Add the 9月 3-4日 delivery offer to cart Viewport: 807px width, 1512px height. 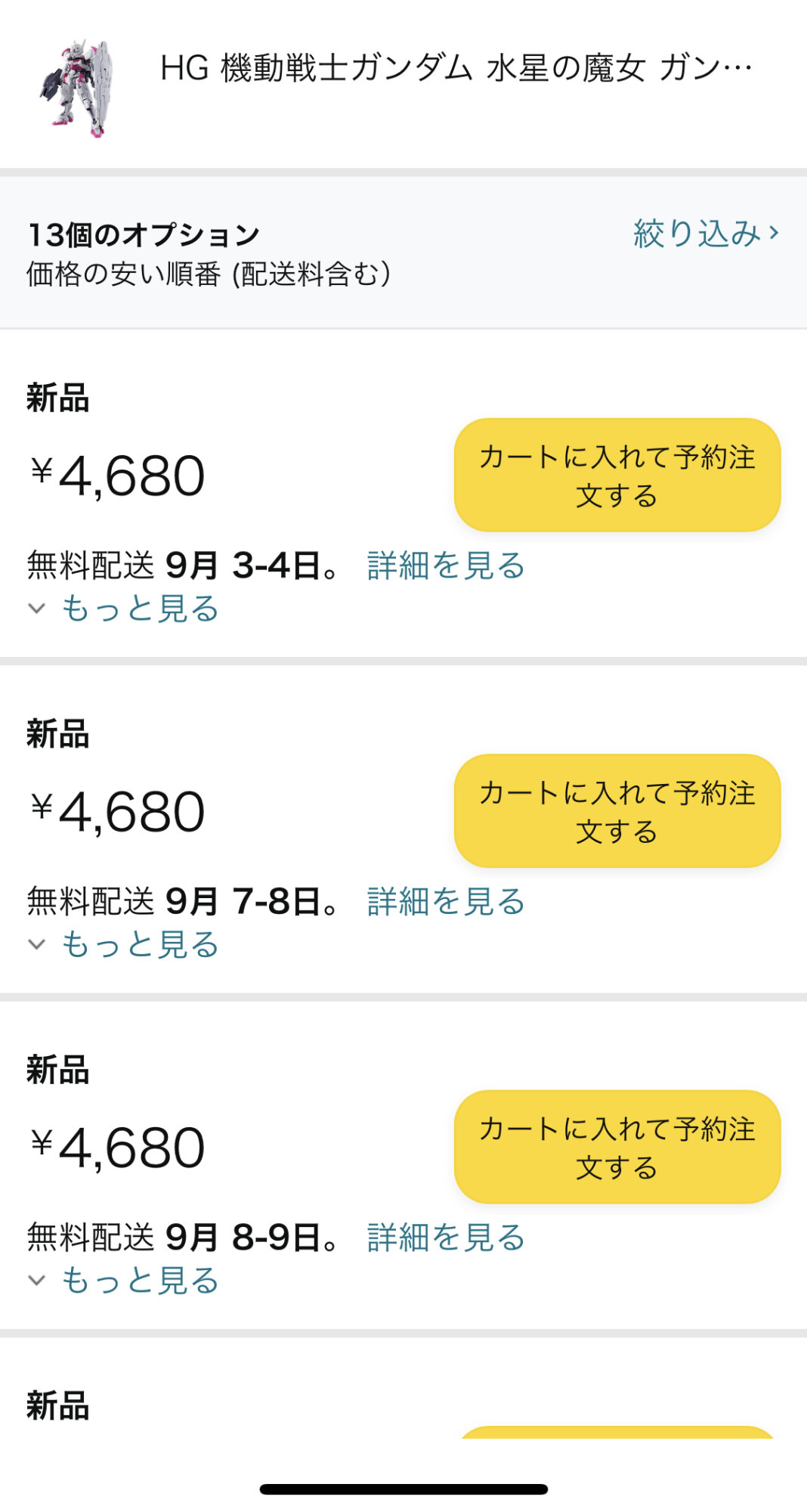(617, 476)
